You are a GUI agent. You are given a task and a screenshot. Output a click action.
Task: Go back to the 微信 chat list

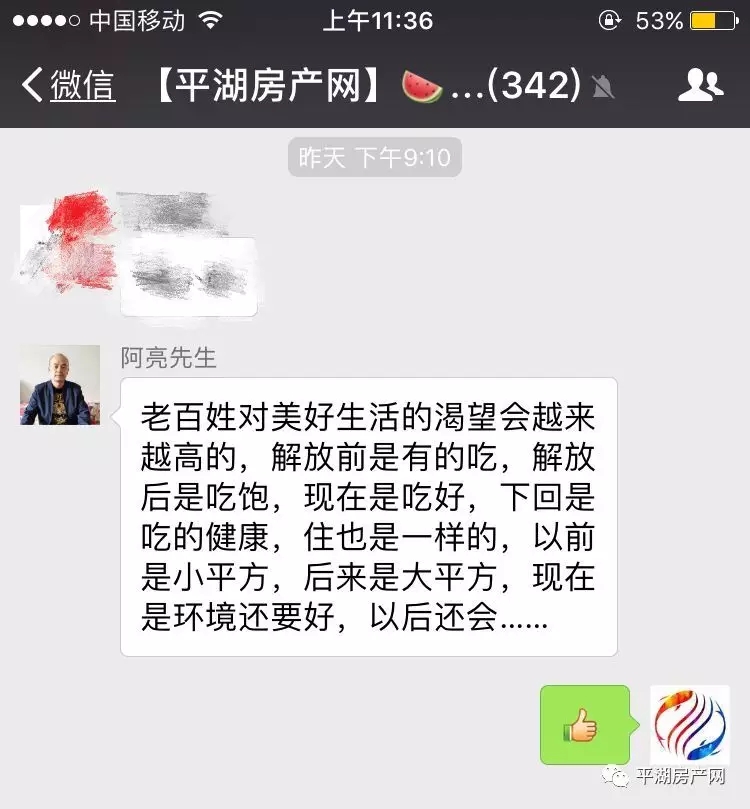tap(68, 86)
